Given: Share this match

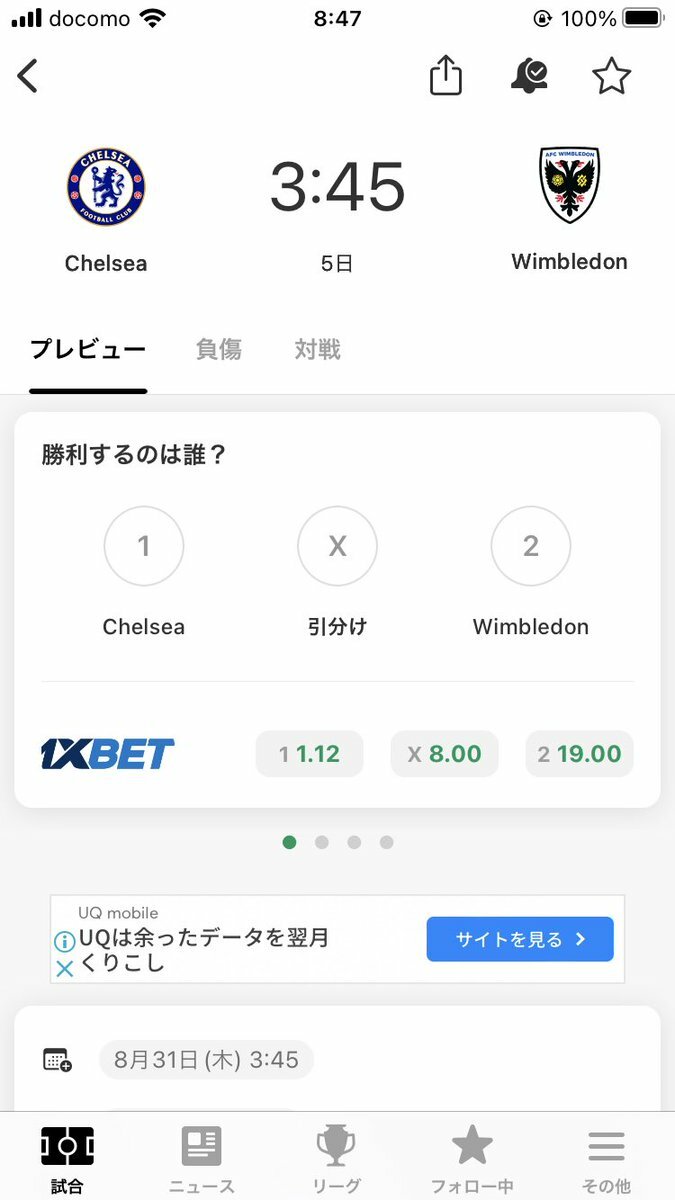Looking at the screenshot, I should 446,75.
